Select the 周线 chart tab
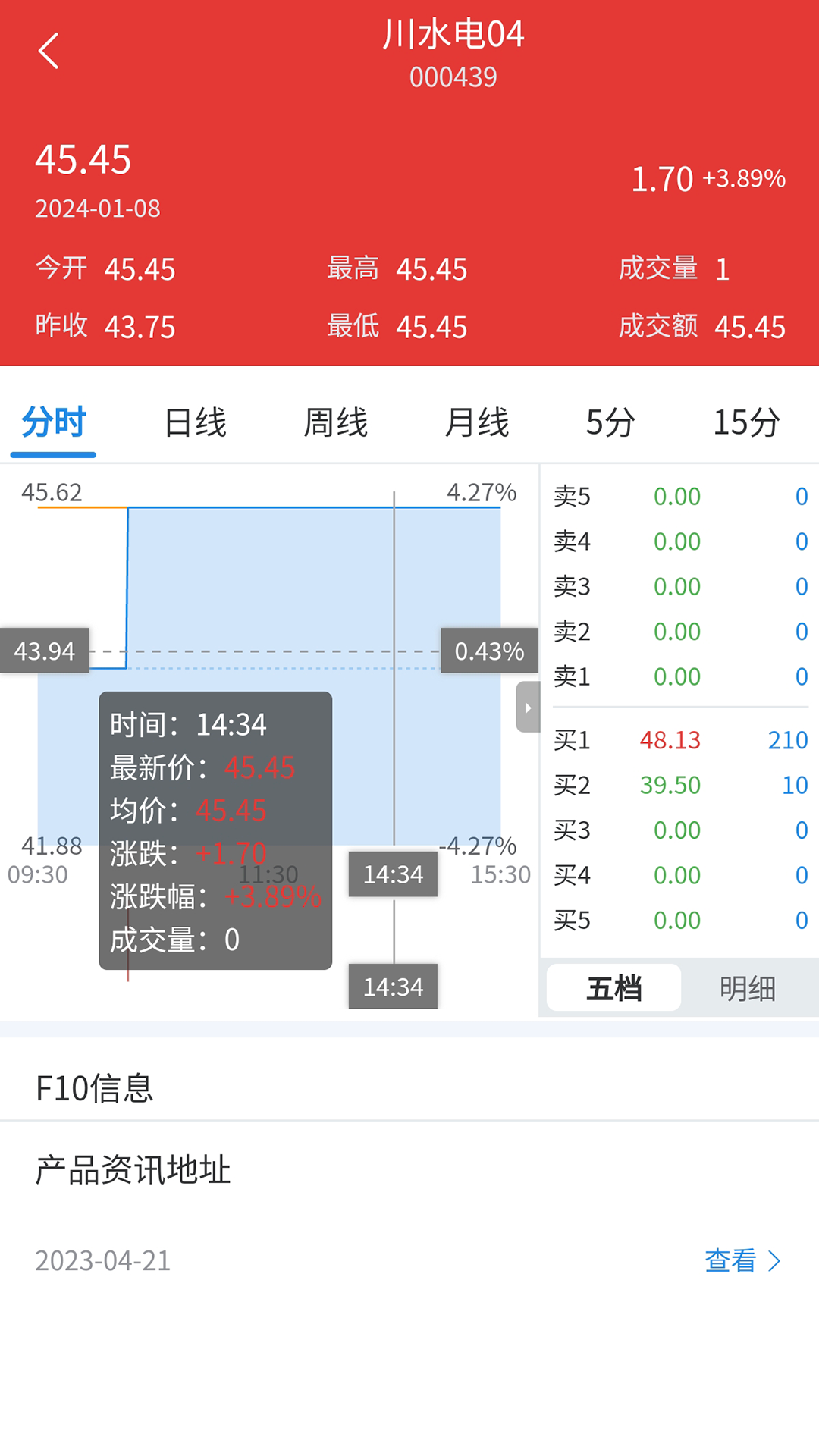819x1456 pixels. tap(335, 422)
